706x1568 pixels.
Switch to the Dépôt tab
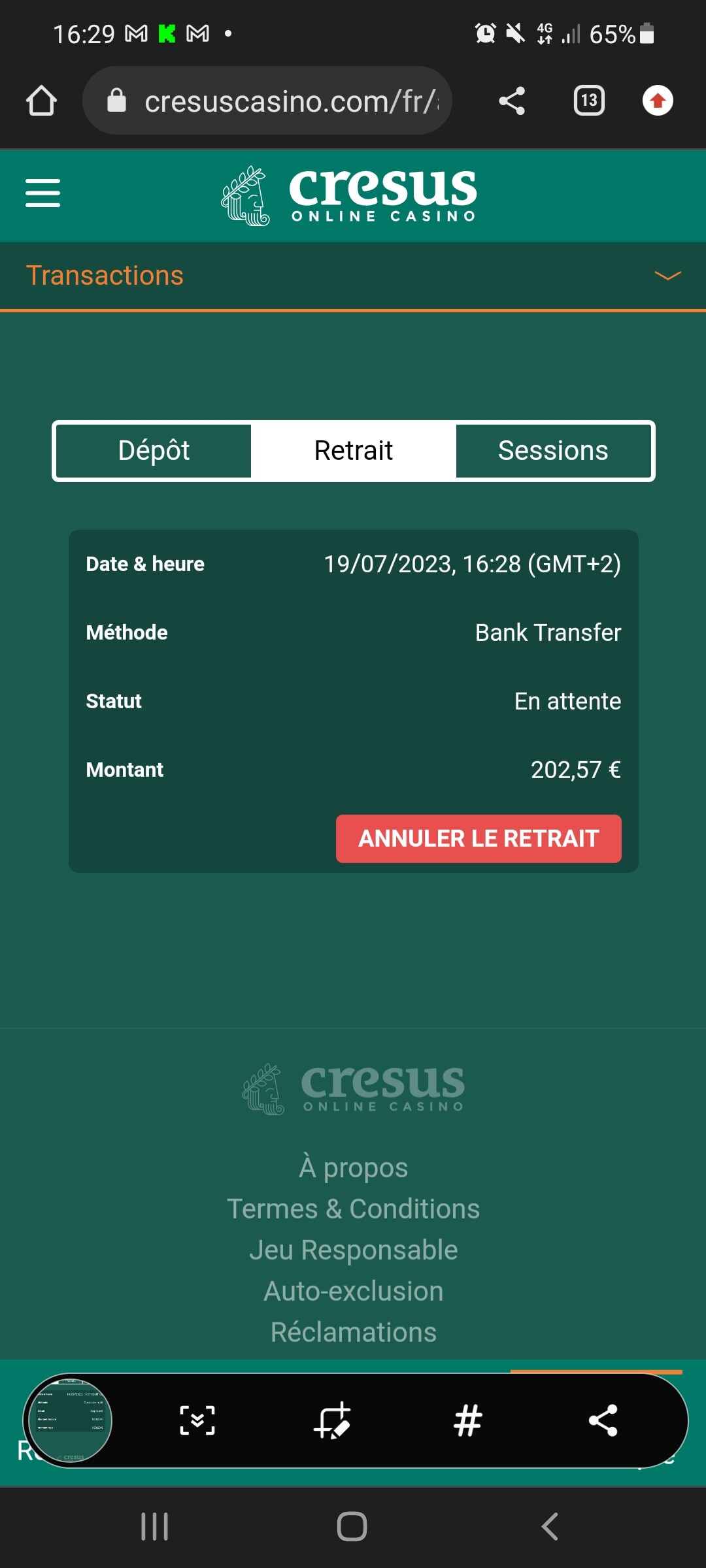[154, 451]
